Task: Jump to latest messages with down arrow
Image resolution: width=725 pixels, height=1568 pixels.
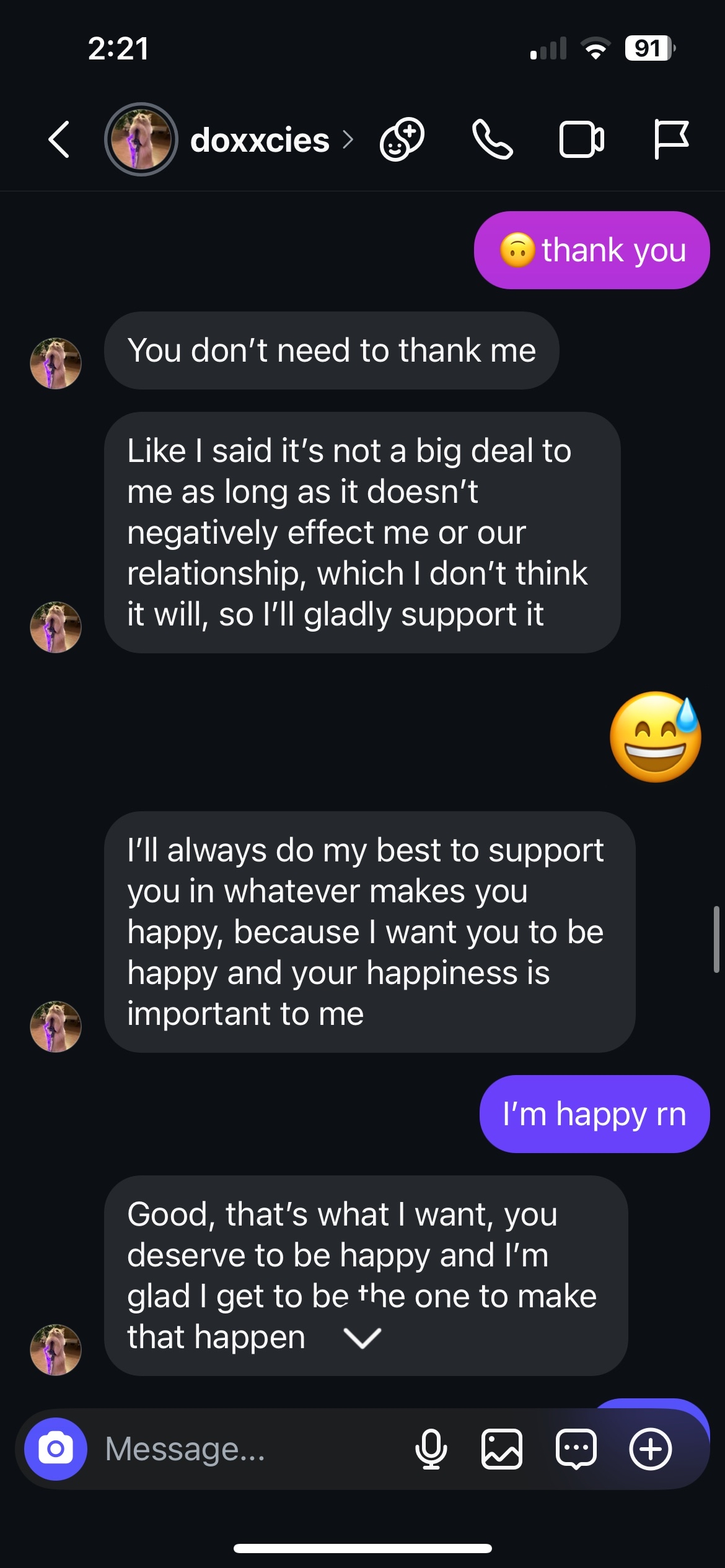Action: [x=362, y=1338]
